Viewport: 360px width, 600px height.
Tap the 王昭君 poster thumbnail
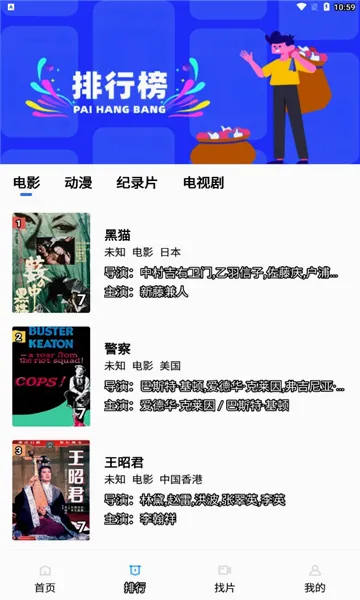click(x=51, y=490)
